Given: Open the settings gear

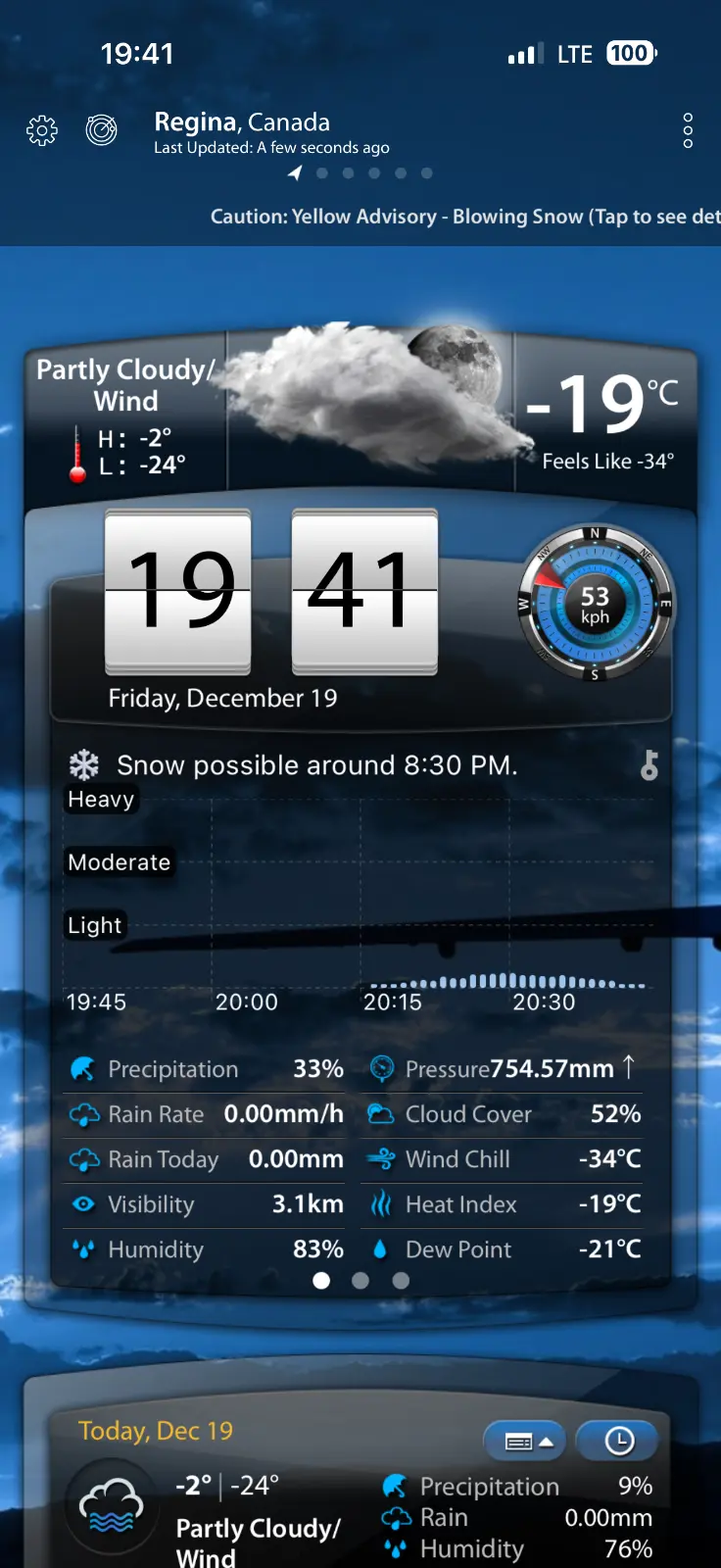Looking at the screenshot, I should click(42, 130).
